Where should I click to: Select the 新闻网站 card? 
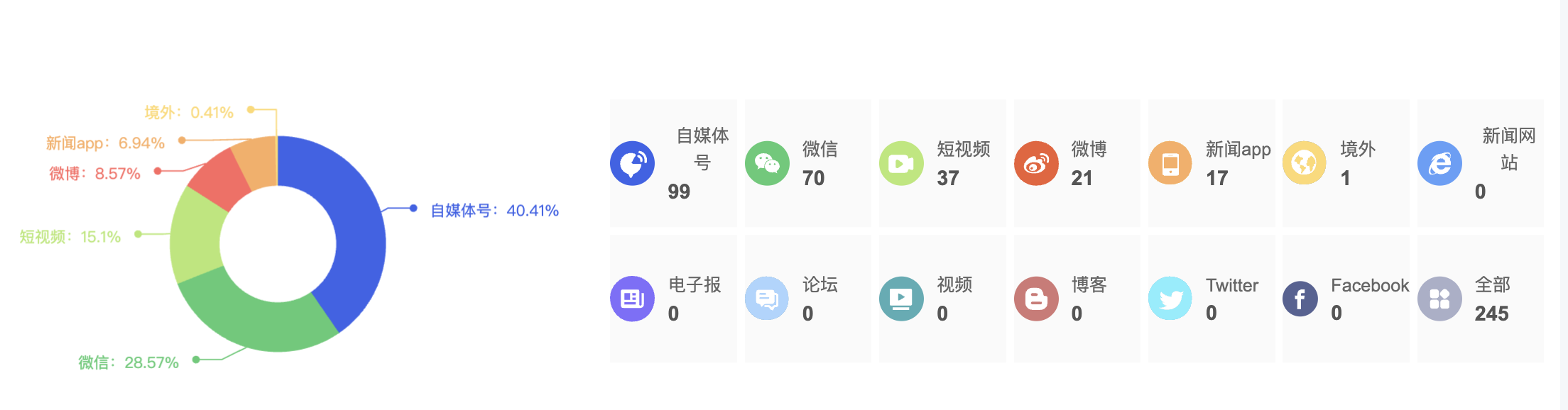point(1481,163)
